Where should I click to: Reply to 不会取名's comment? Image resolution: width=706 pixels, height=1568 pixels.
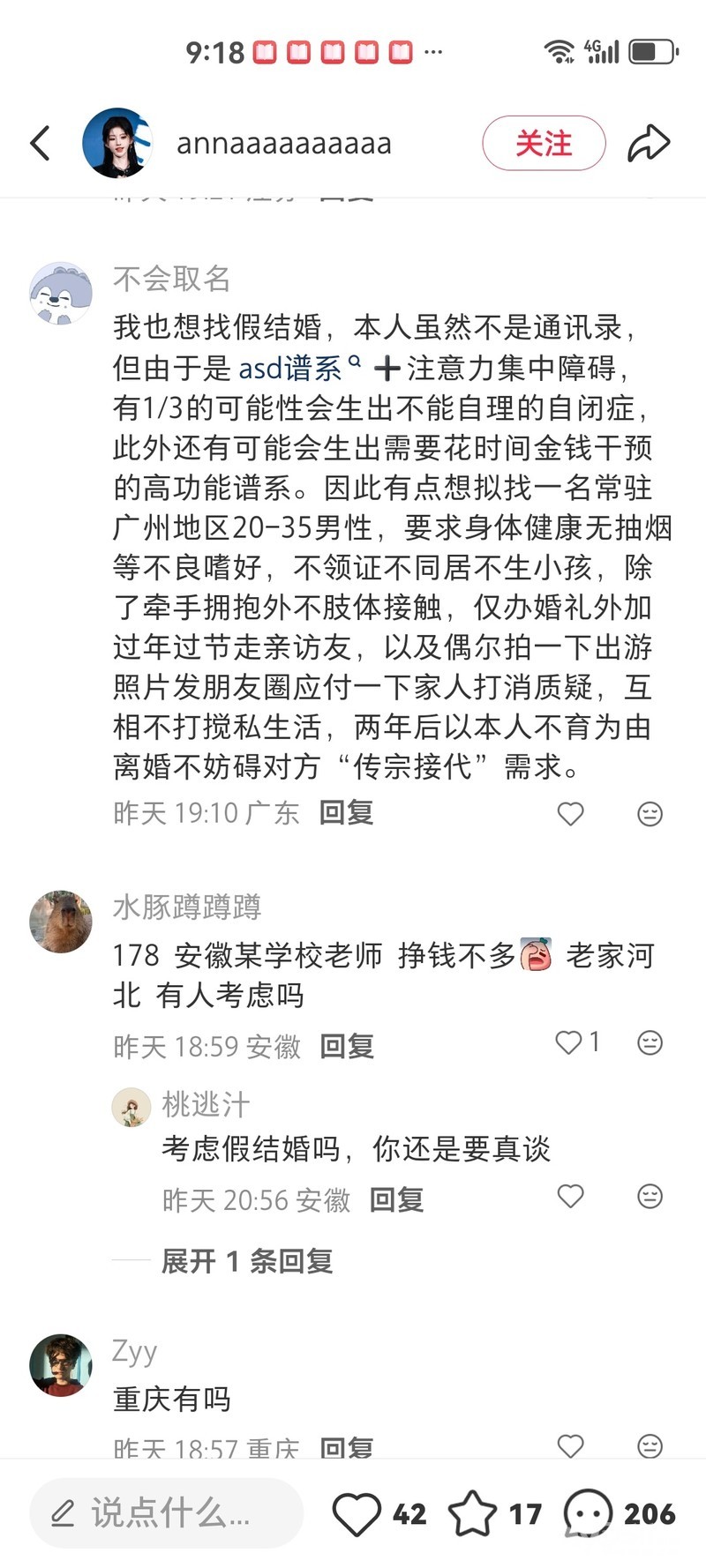pyautogui.click(x=346, y=813)
